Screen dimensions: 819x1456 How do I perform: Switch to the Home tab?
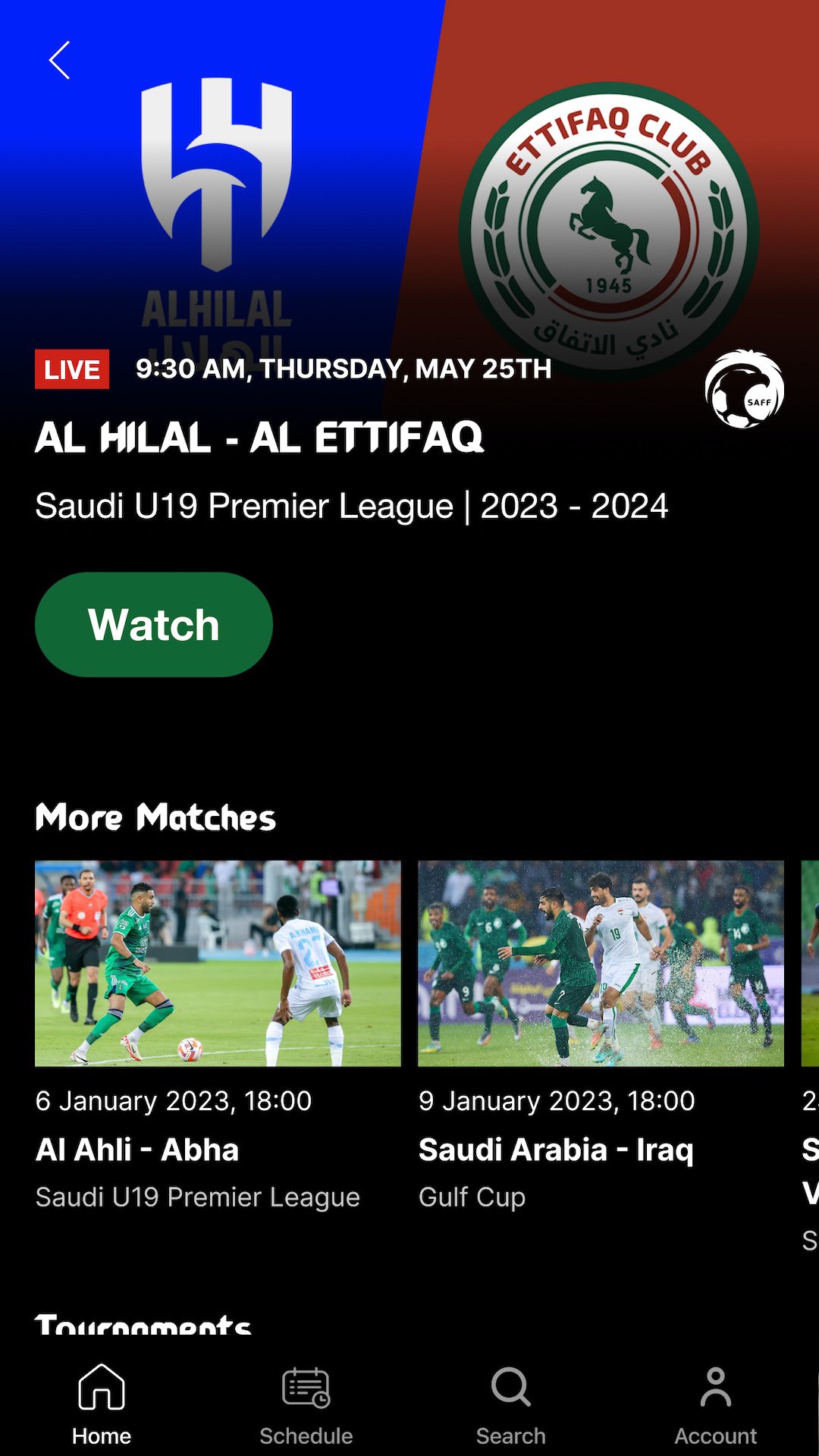click(102, 1404)
